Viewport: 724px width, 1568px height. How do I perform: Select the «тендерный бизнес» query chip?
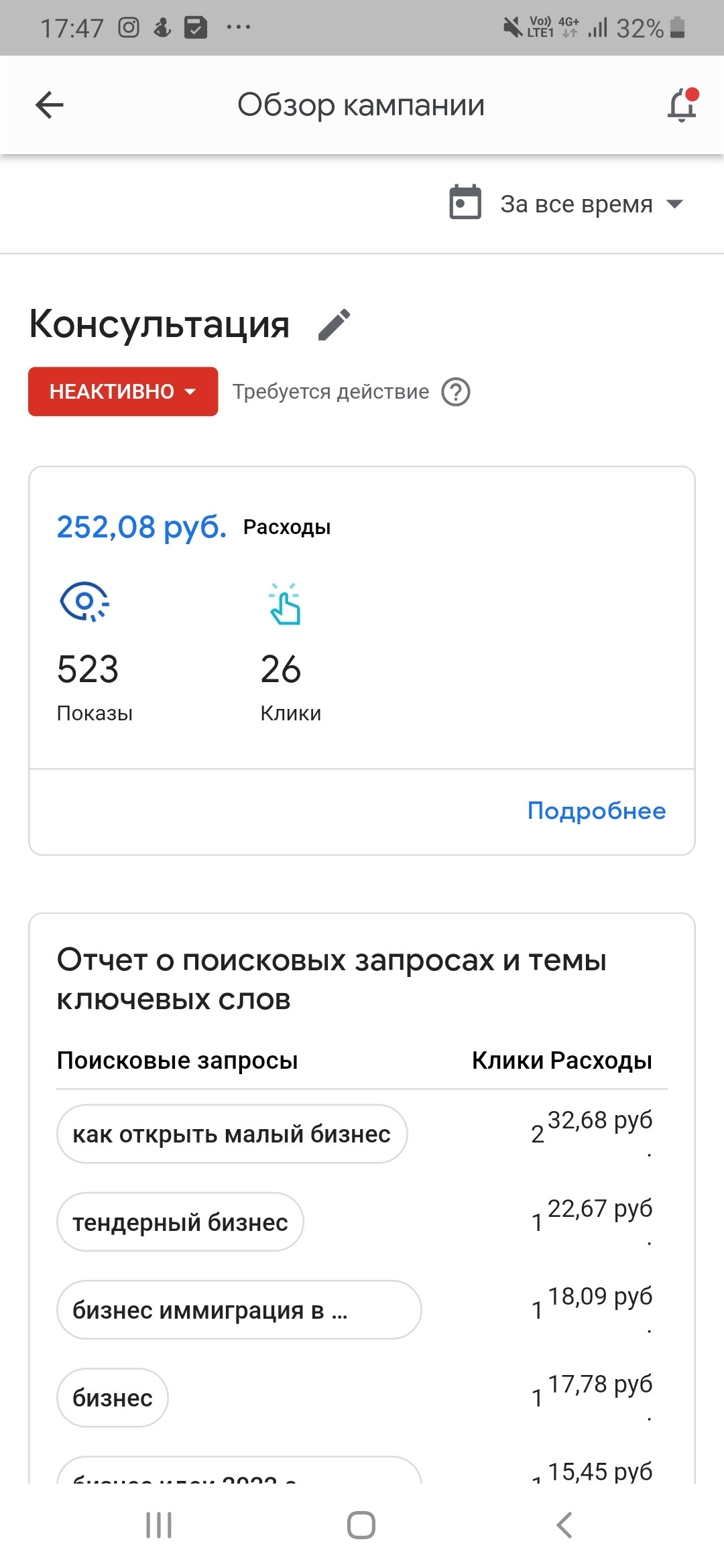pos(180,1222)
